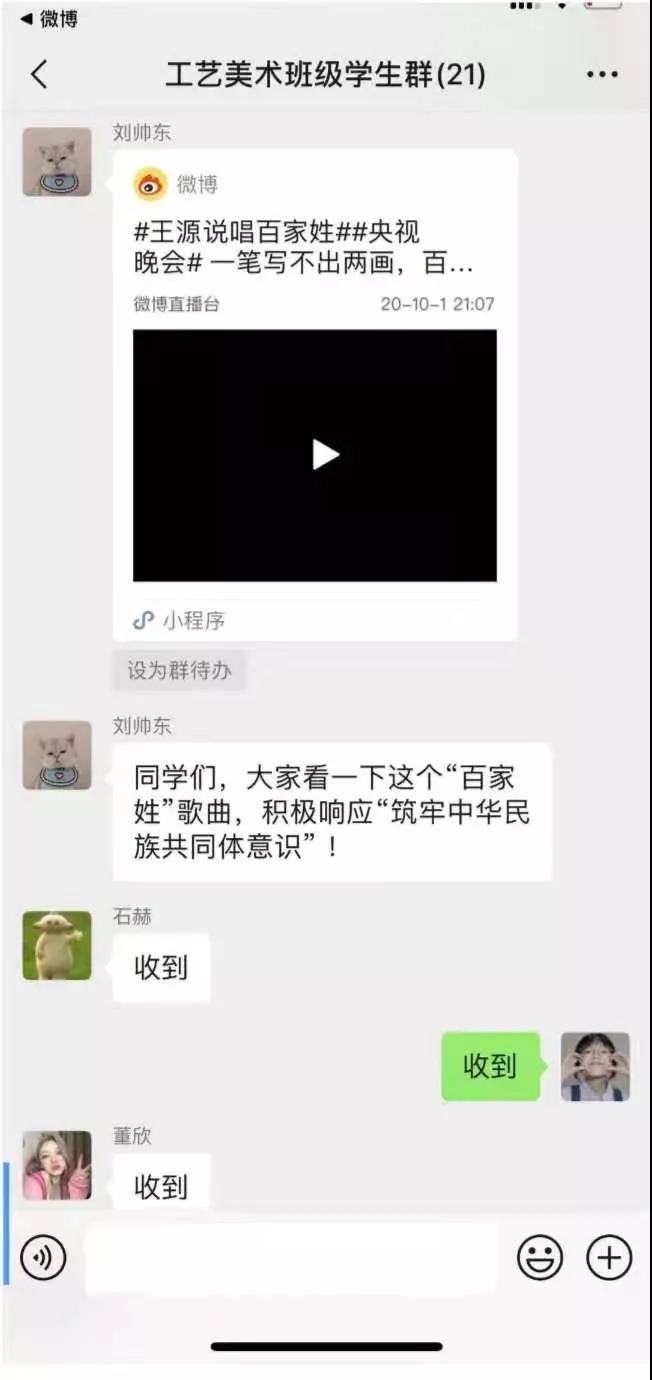Switch to voice message input

pyautogui.click(x=43, y=1257)
